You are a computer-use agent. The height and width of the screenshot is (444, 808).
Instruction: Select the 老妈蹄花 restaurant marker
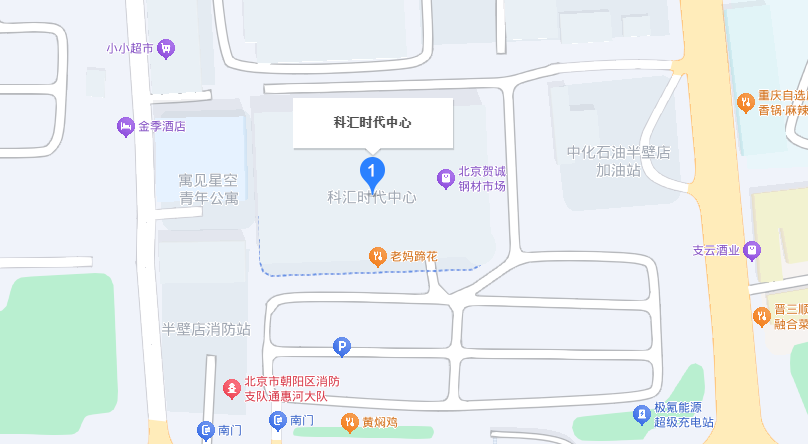click(377, 257)
